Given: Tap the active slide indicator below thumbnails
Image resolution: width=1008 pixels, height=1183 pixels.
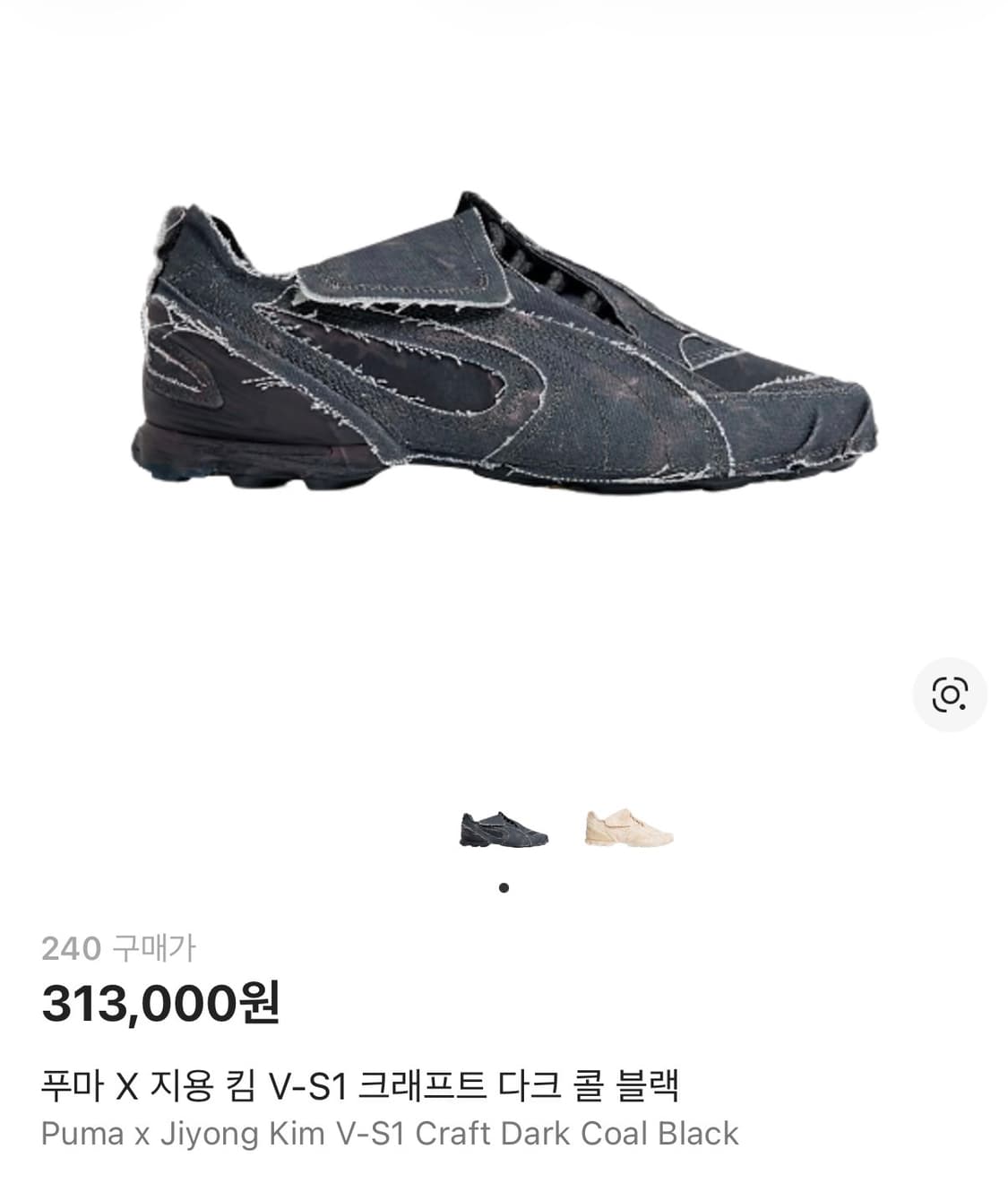Looking at the screenshot, I should pos(504,887).
